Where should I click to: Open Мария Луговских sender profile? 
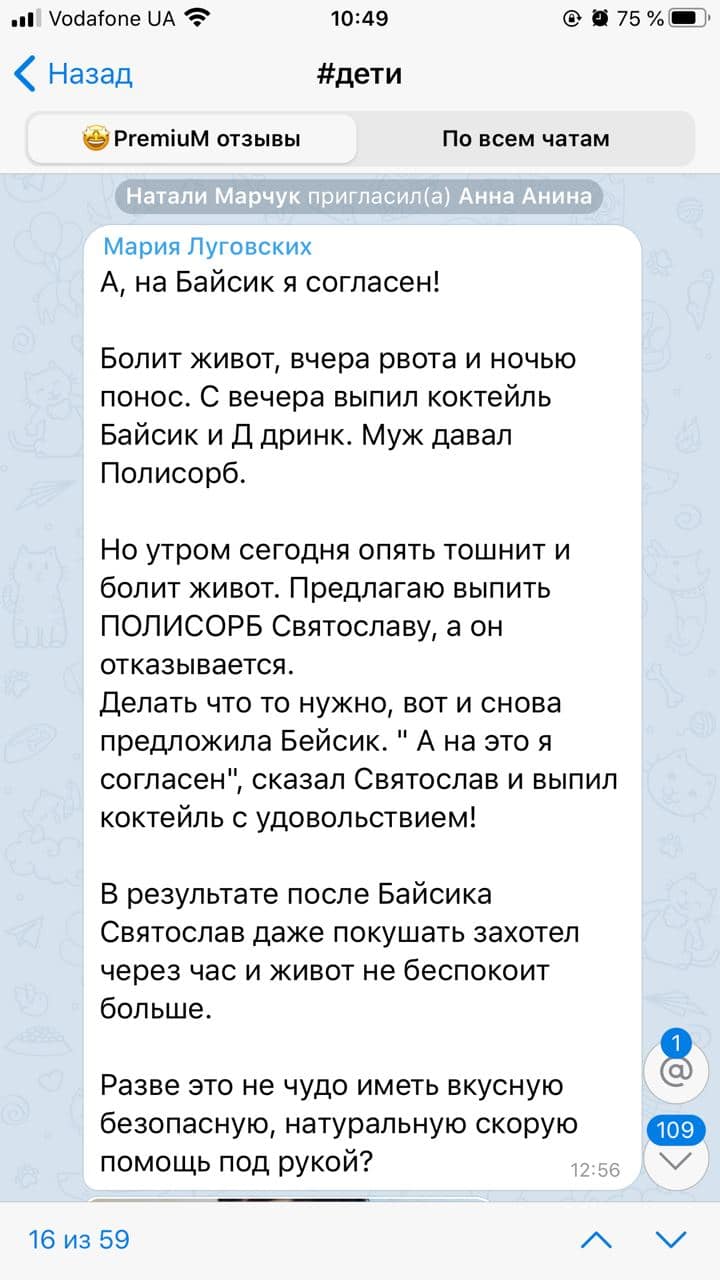click(208, 247)
